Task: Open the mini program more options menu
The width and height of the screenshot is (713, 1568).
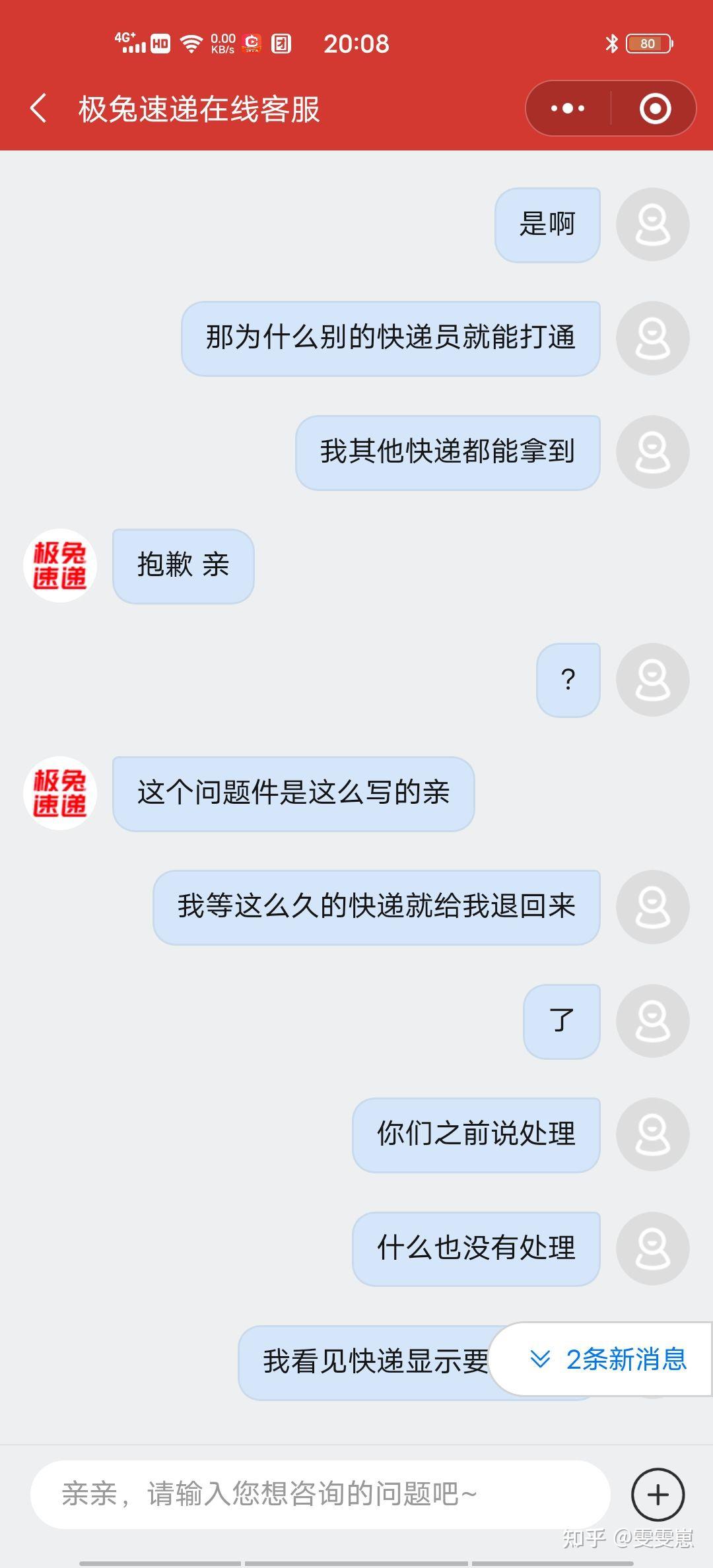Action: tap(568, 108)
